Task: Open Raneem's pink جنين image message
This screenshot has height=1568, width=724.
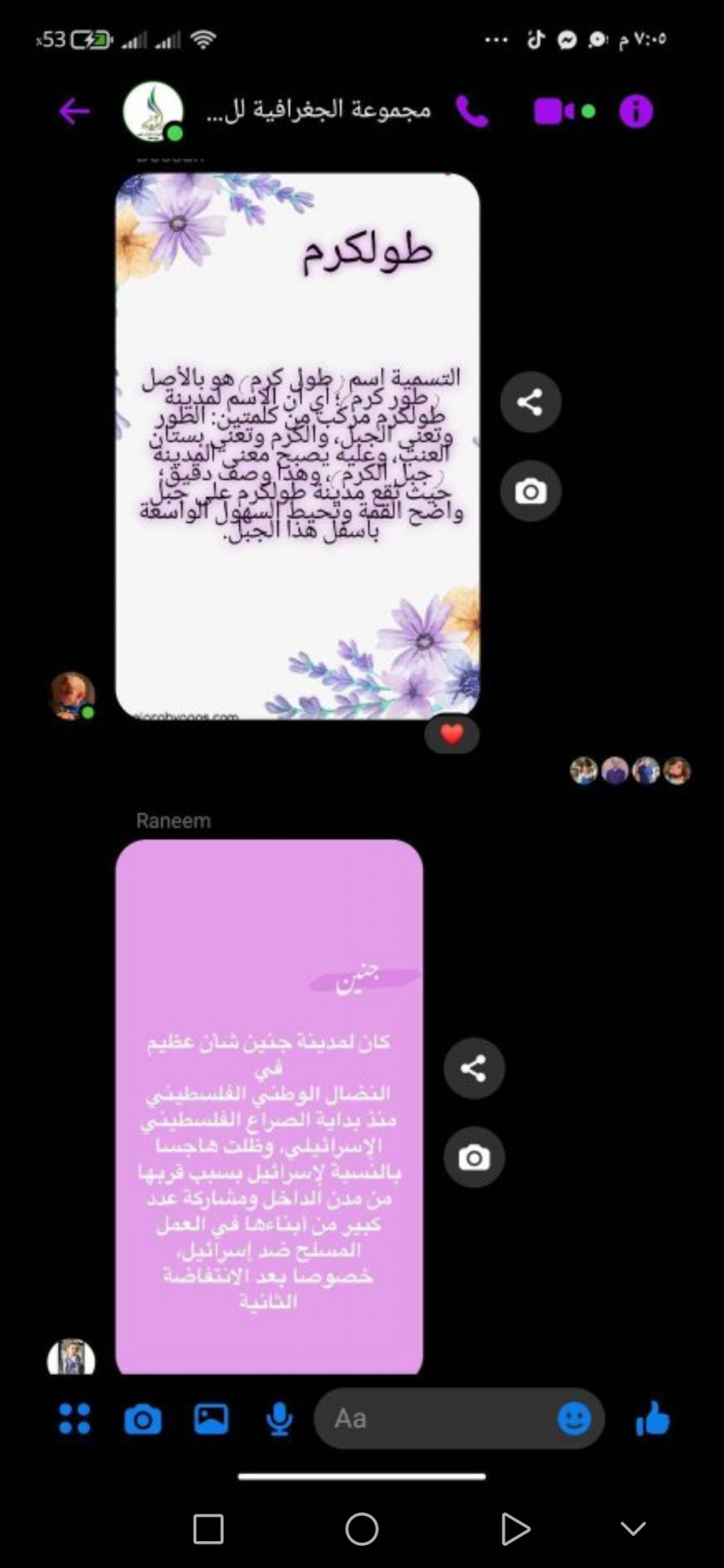Action: 269,1107
